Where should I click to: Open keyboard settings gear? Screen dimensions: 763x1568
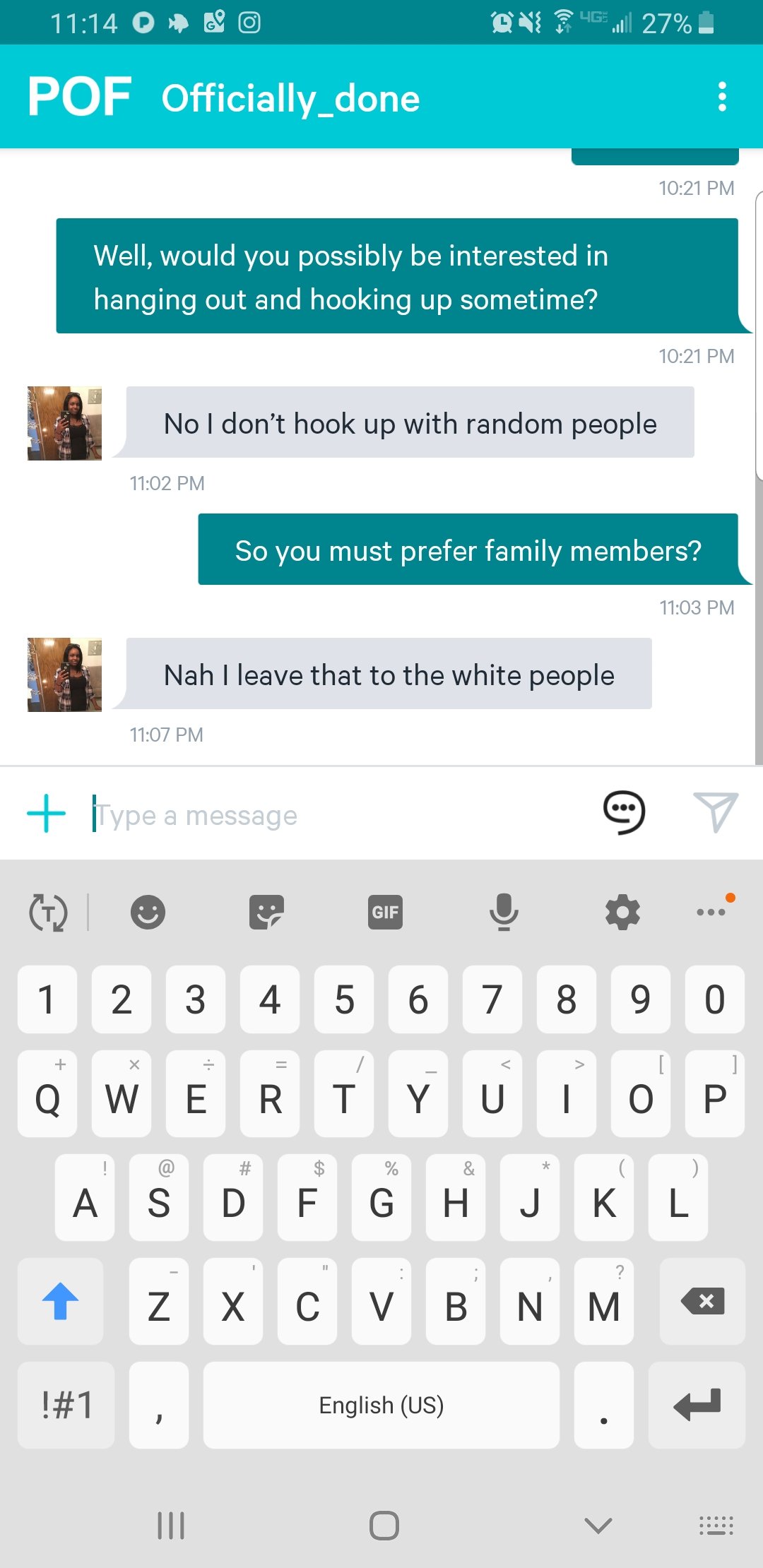pyautogui.click(x=622, y=912)
